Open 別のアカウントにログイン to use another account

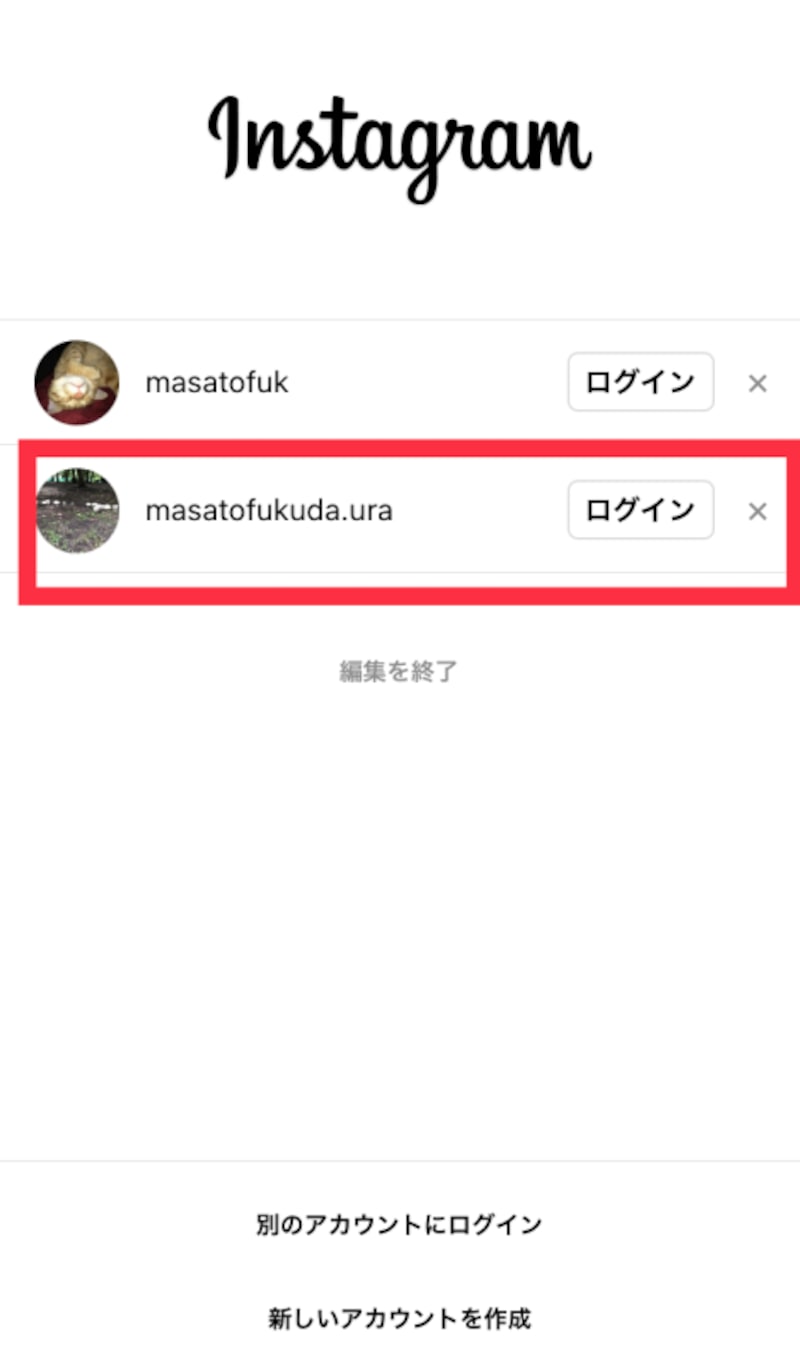400,1223
